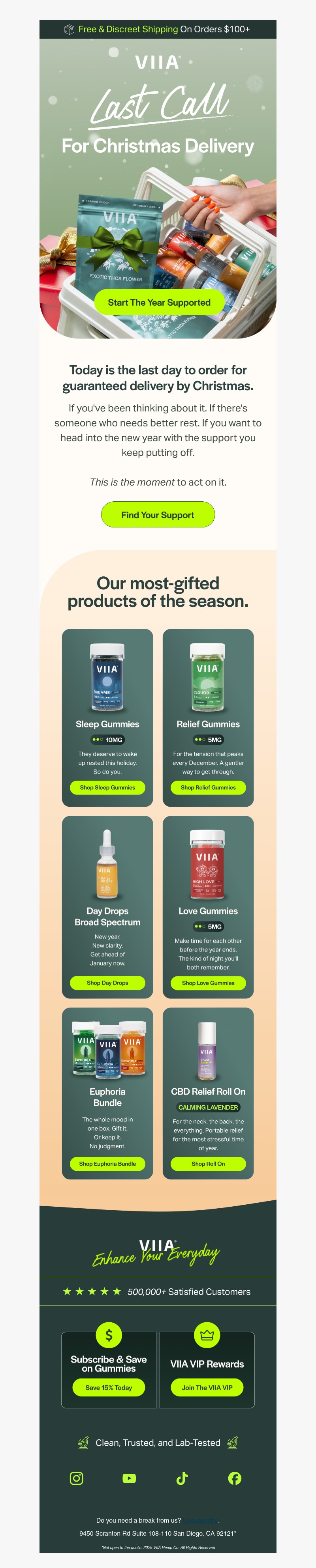Open the Facebook icon
Image resolution: width=316 pixels, height=1568 pixels.
coord(235,1478)
